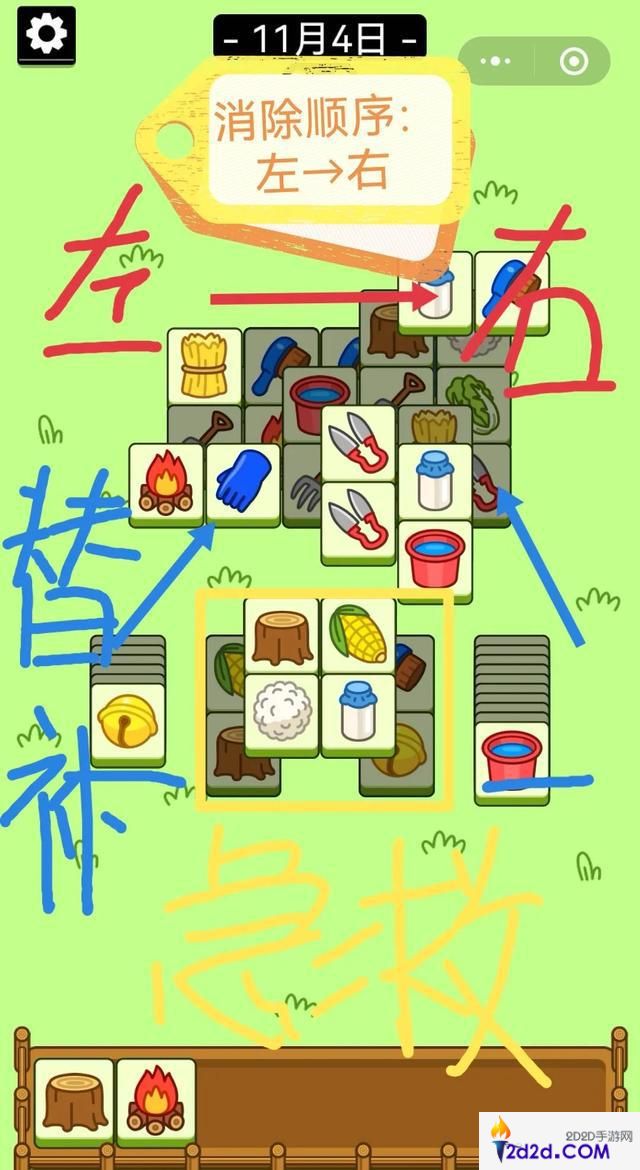
Task: Pick the corn cob tile
Action: (x=358, y=634)
